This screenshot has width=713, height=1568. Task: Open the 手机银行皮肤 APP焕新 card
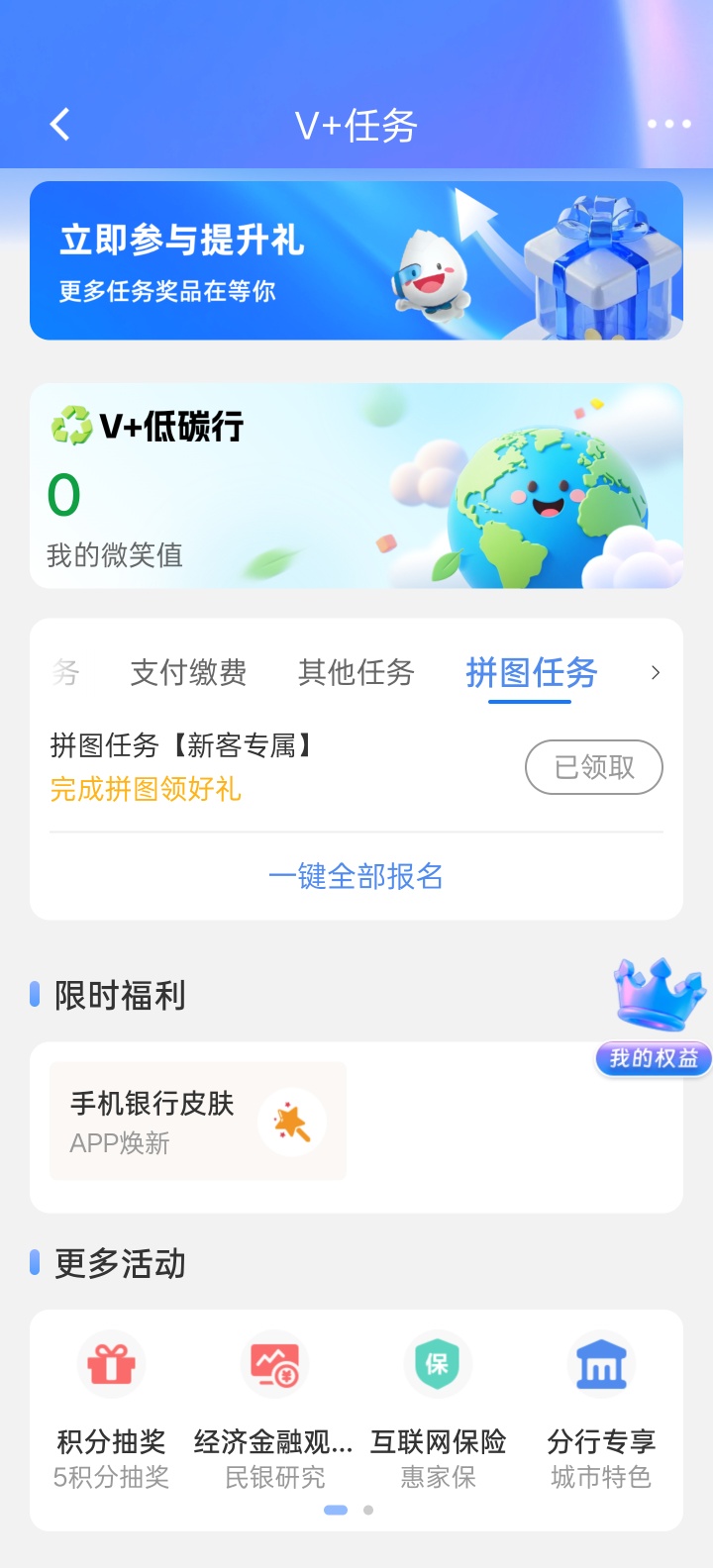tap(198, 1122)
